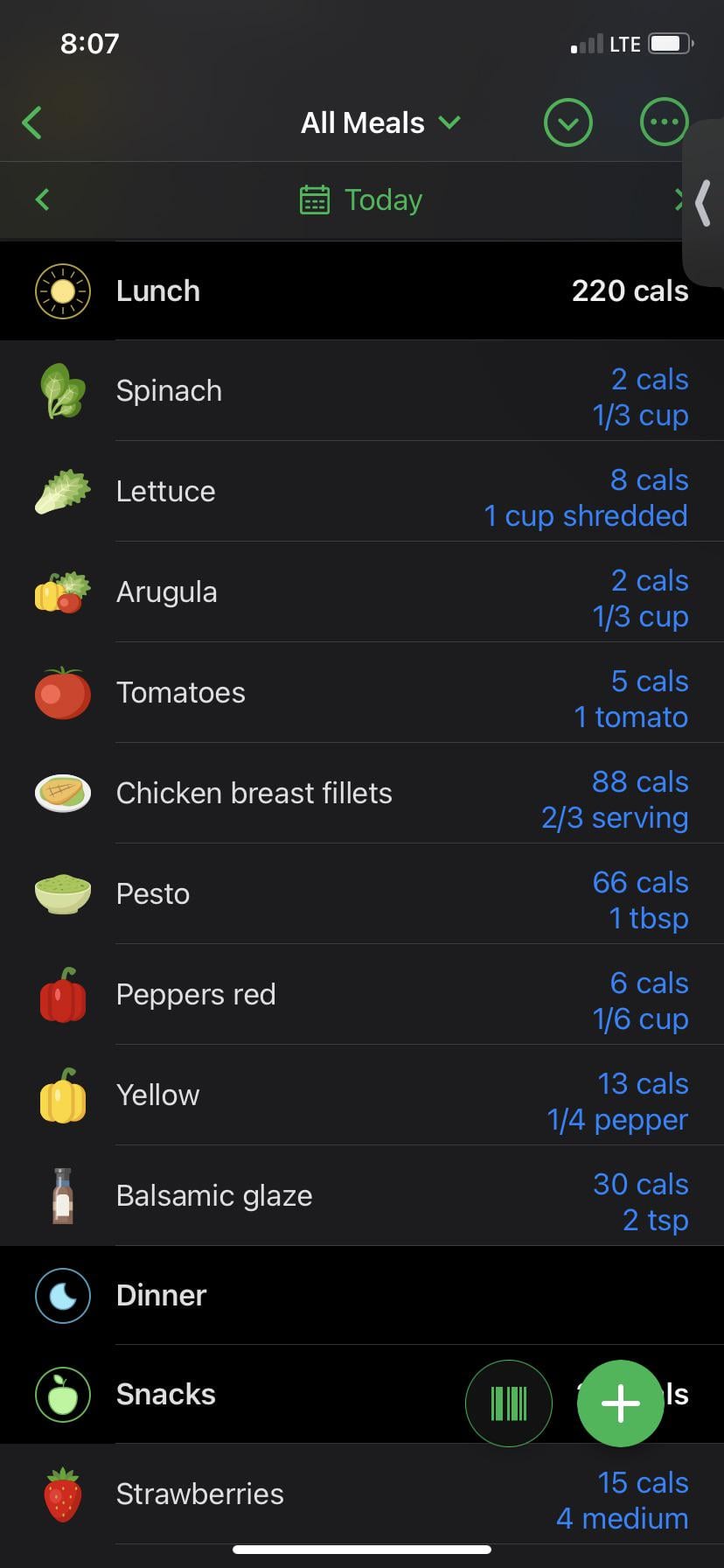This screenshot has height=1568, width=724.
Task: Open the three-dots more options menu
Action: [x=665, y=122]
